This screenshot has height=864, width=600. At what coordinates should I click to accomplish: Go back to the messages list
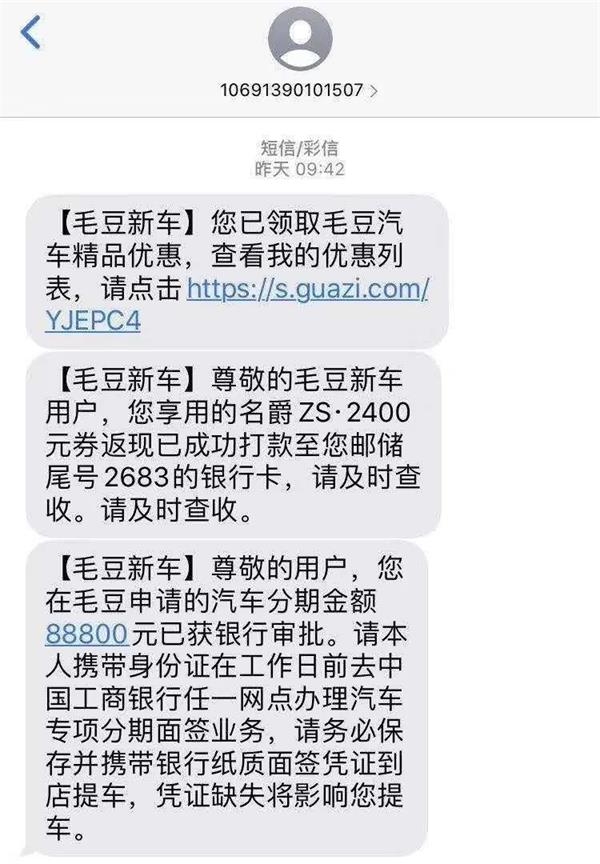tap(31, 34)
